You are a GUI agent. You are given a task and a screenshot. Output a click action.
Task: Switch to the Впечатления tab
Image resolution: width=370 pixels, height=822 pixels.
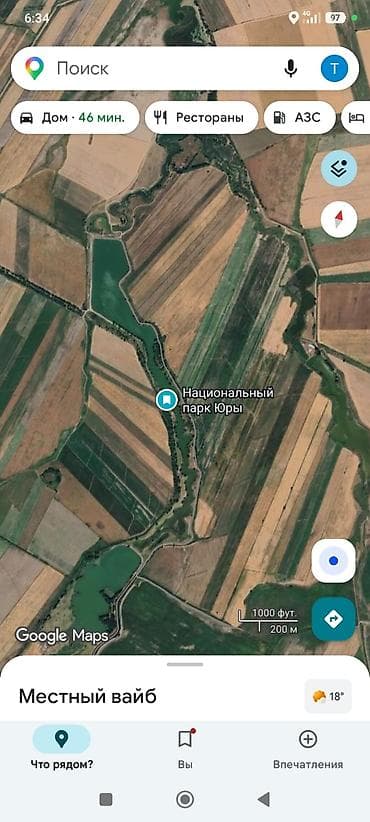(308, 750)
